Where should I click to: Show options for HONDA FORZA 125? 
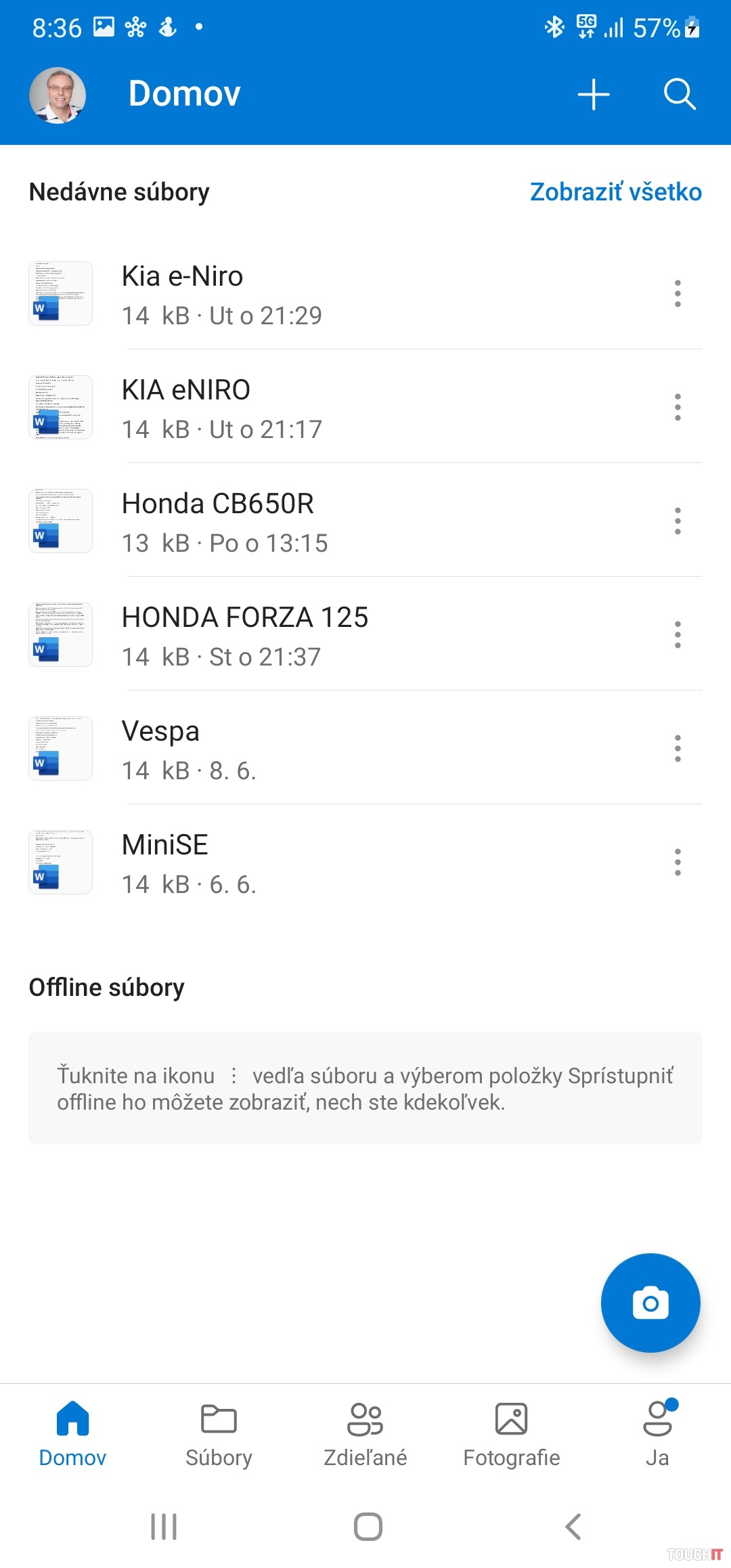coord(678,635)
